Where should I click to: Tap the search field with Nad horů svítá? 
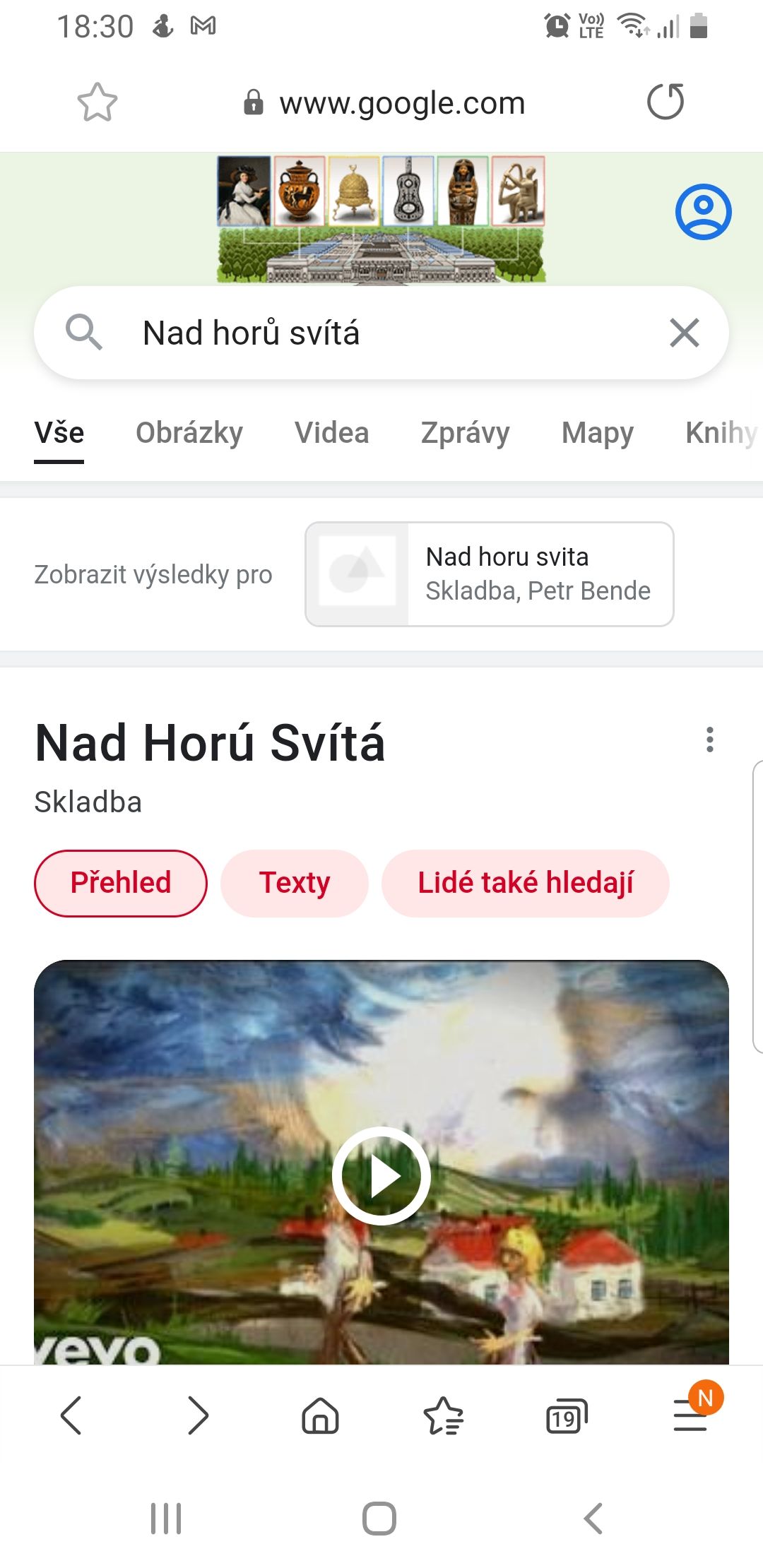coord(381,333)
